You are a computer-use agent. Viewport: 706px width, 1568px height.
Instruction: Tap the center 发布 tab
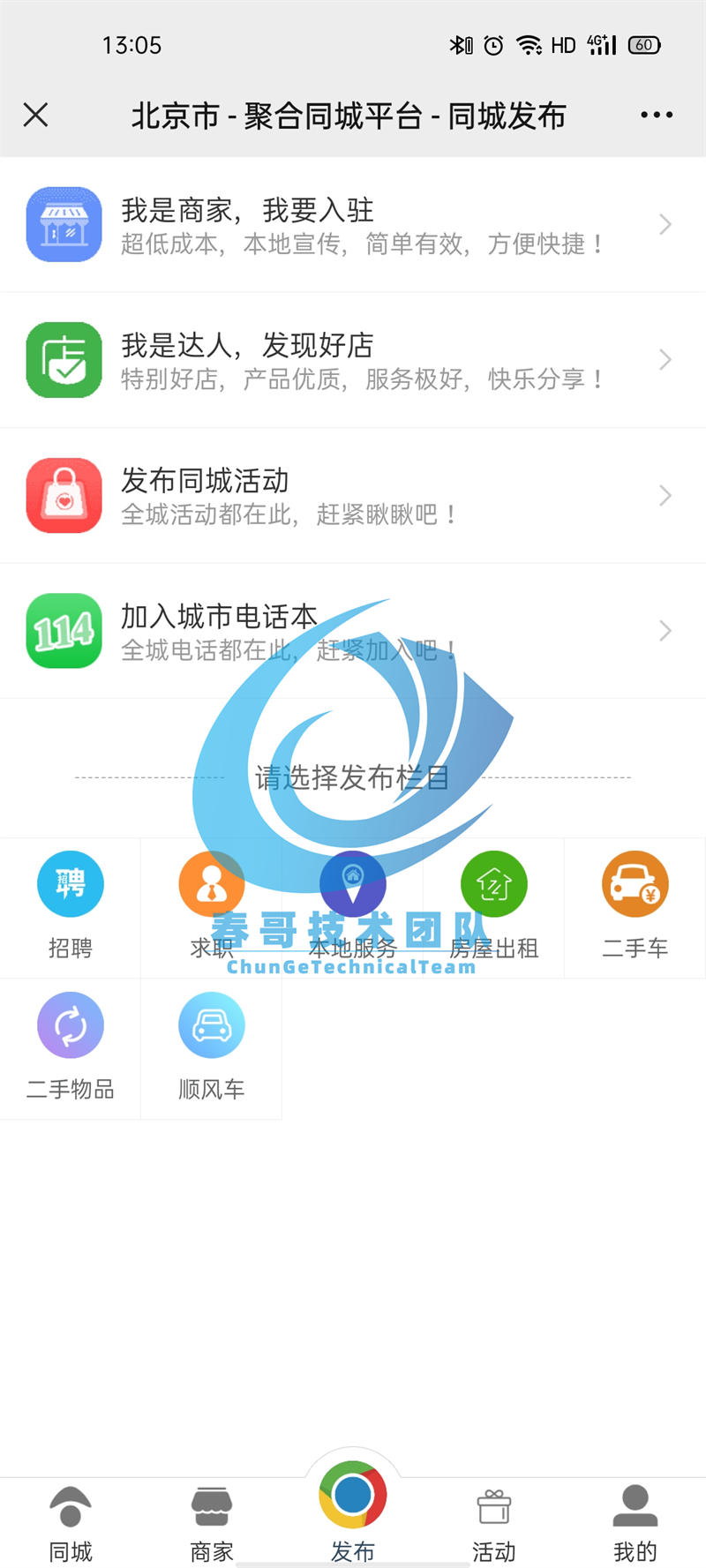(x=353, y=1511)
